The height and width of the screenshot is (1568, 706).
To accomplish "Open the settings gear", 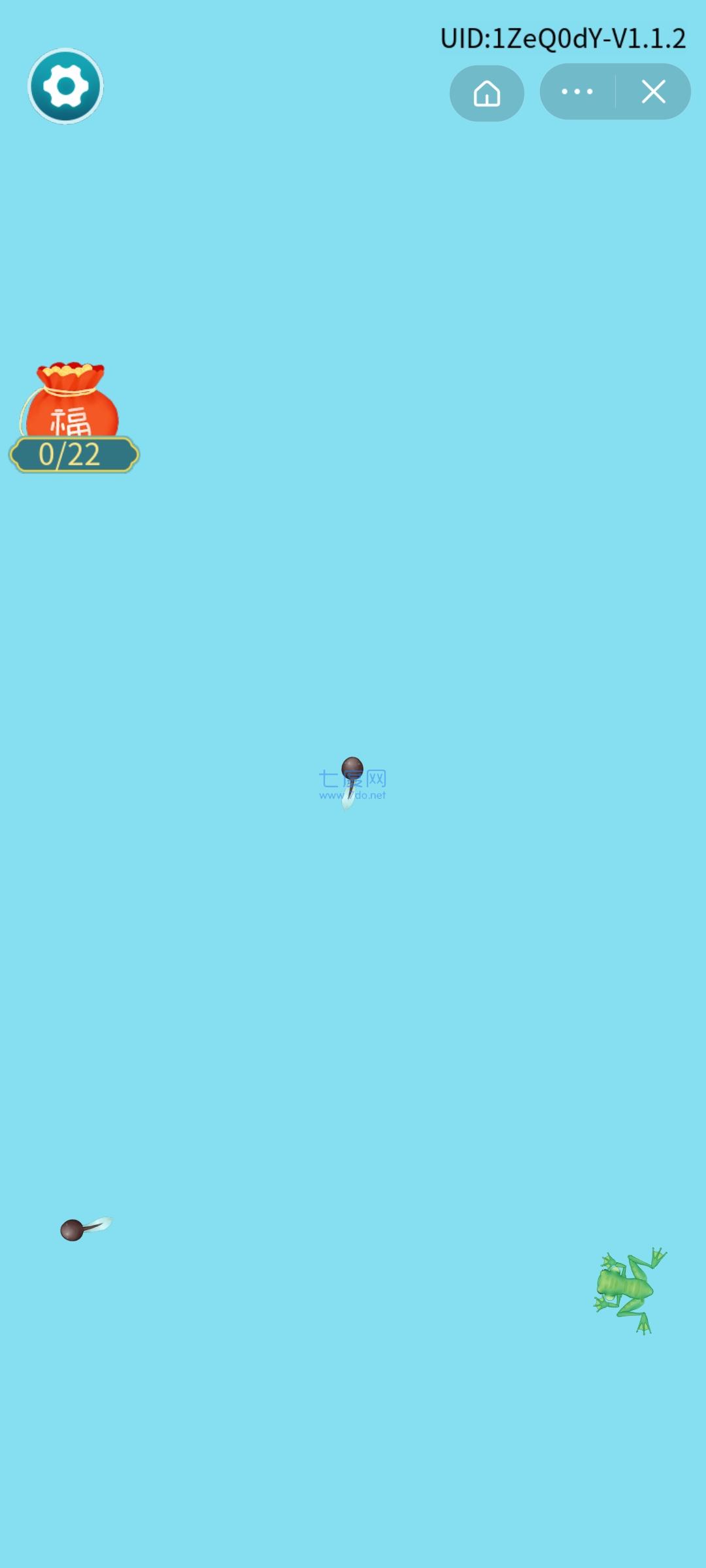I will tap(65, 86).
